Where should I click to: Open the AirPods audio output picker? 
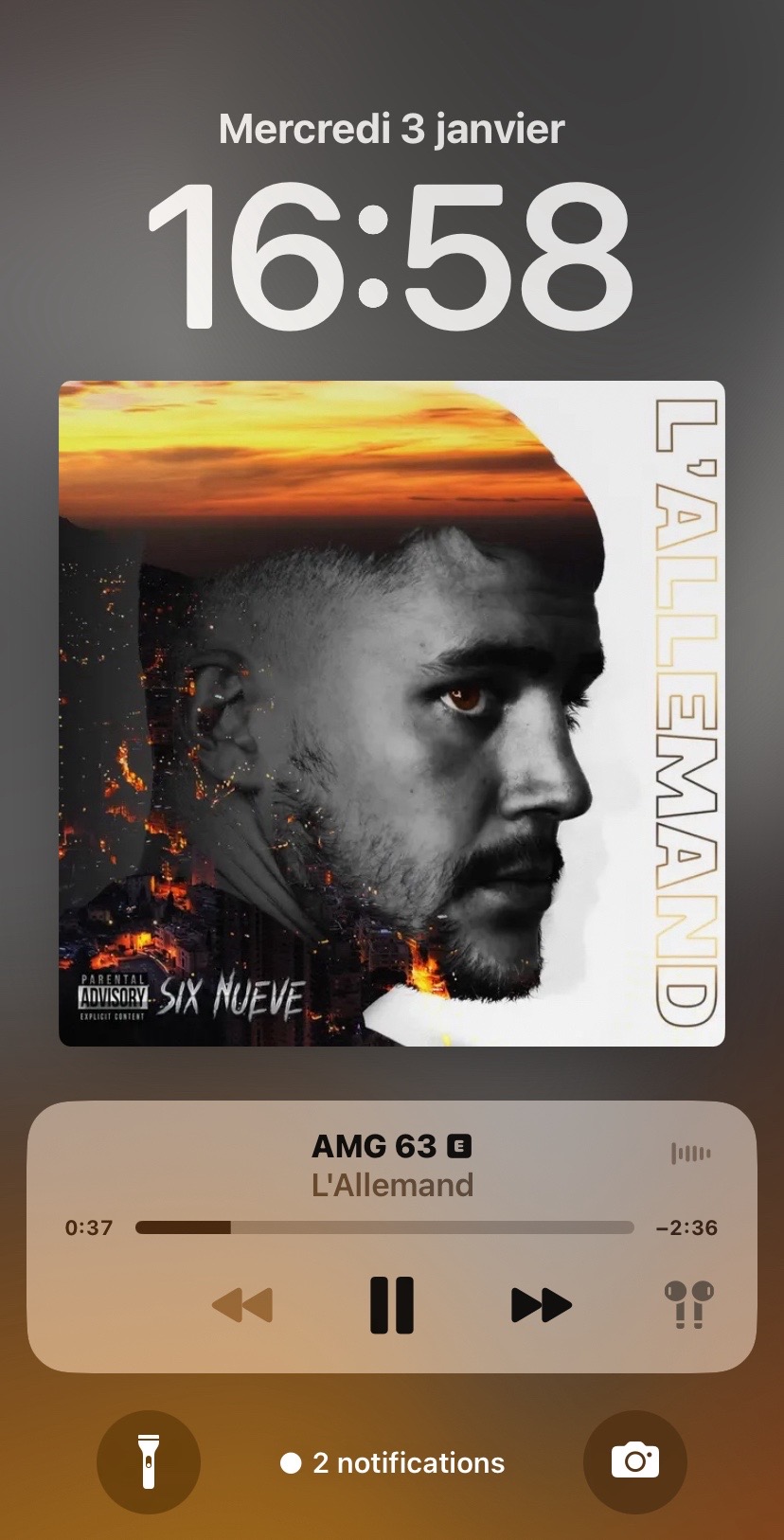(689, 1305)
